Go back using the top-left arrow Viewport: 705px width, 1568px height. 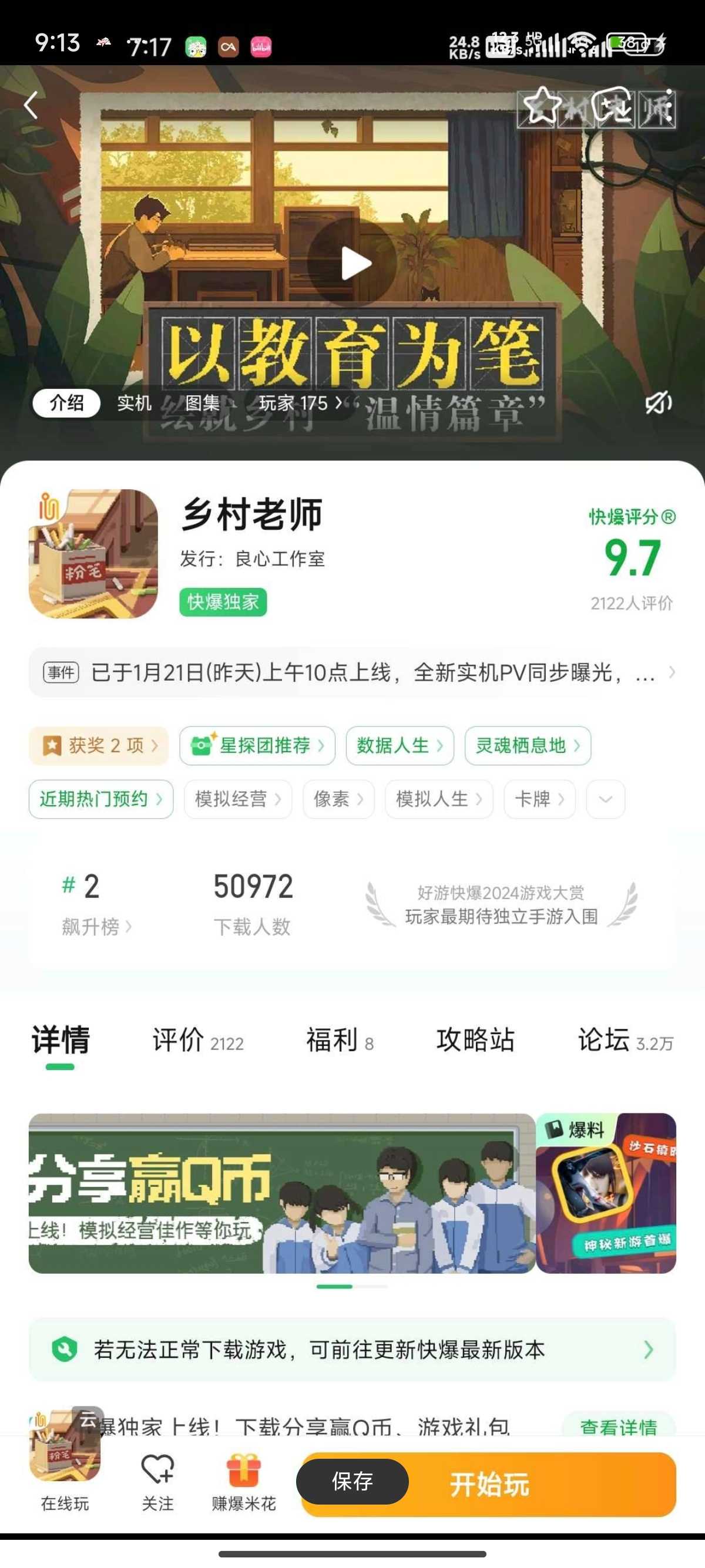[32, 105]
